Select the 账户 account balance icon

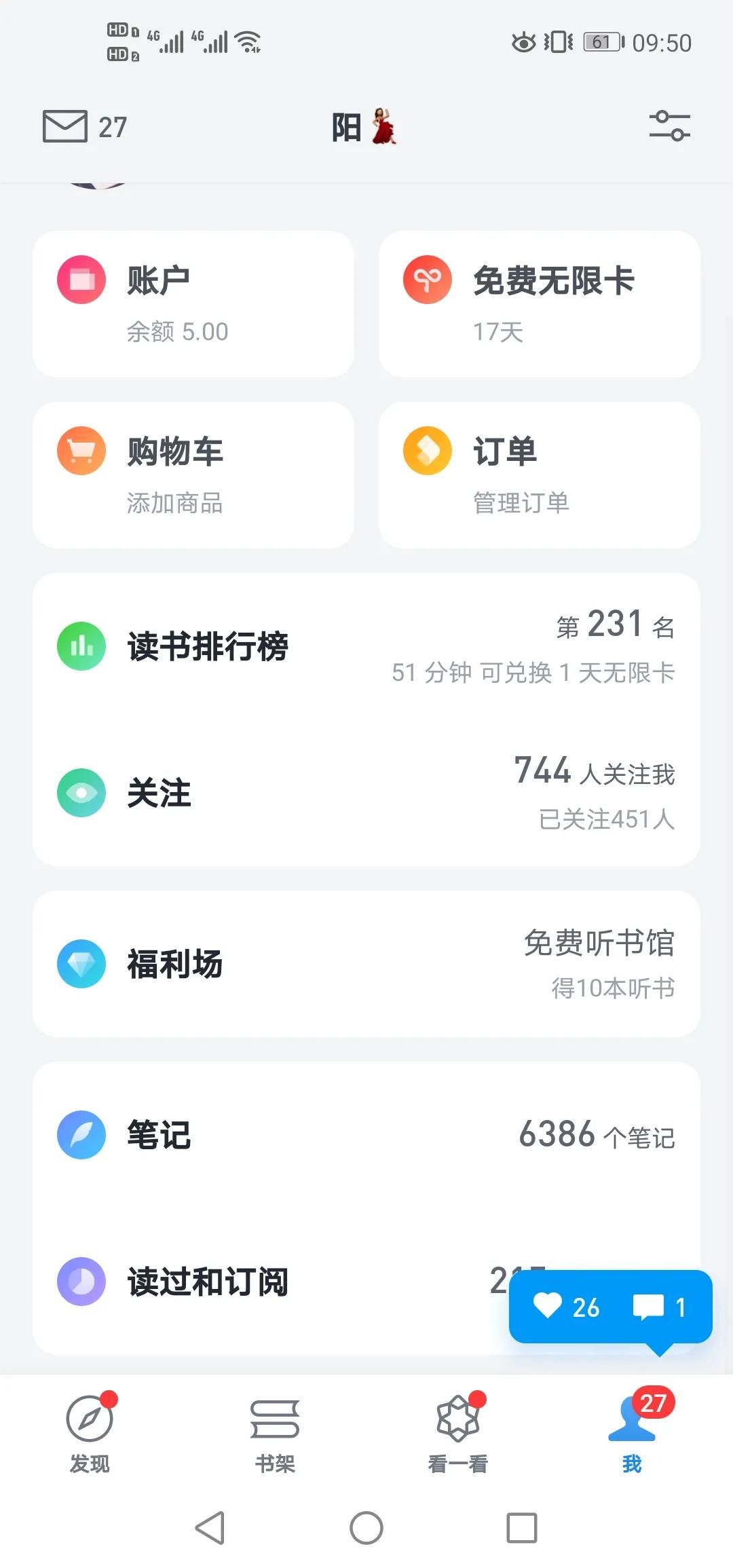click(81, 280)
